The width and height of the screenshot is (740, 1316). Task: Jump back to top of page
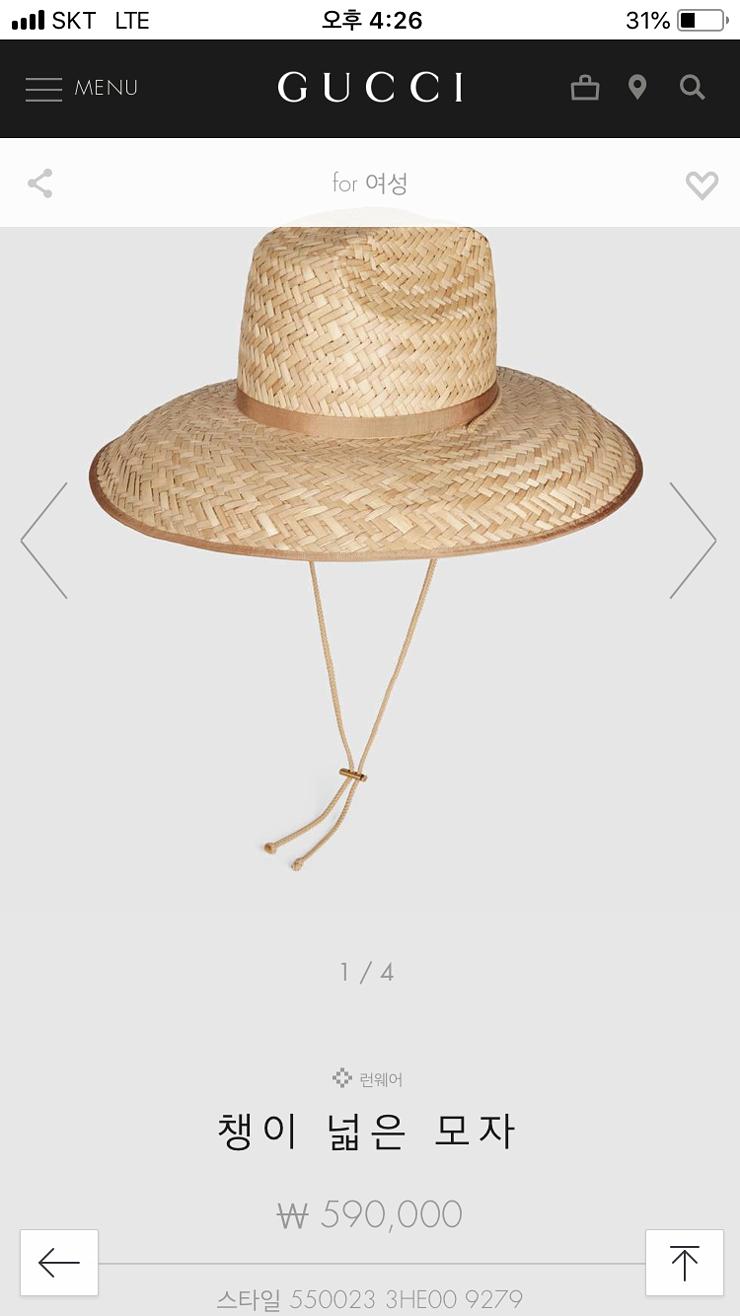point(684,1263)
